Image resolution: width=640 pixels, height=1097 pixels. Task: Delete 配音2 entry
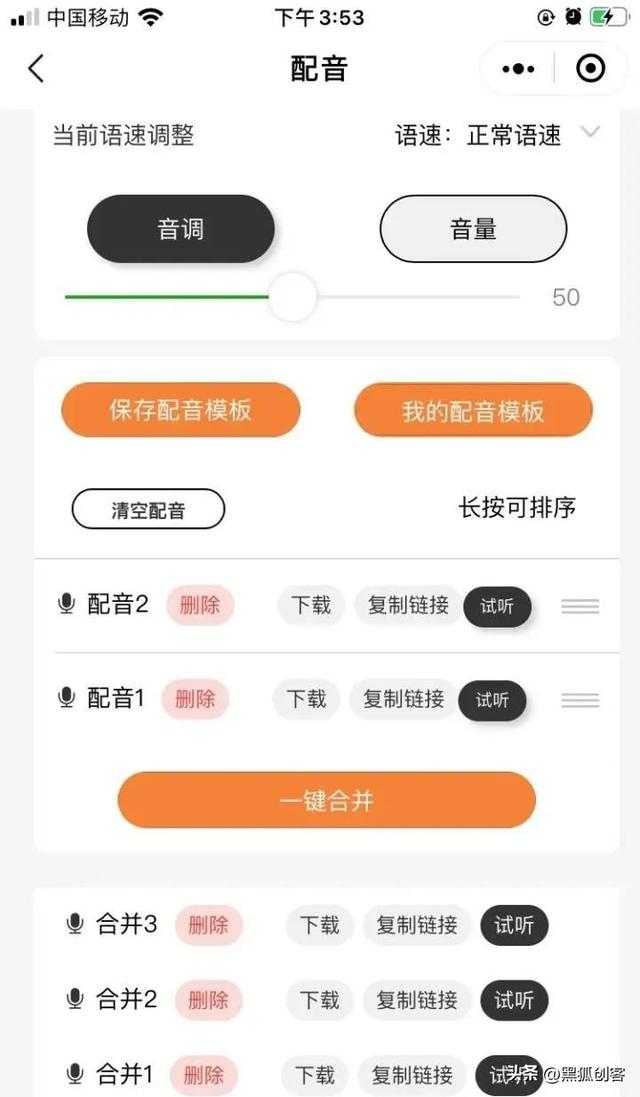point(200,605)
